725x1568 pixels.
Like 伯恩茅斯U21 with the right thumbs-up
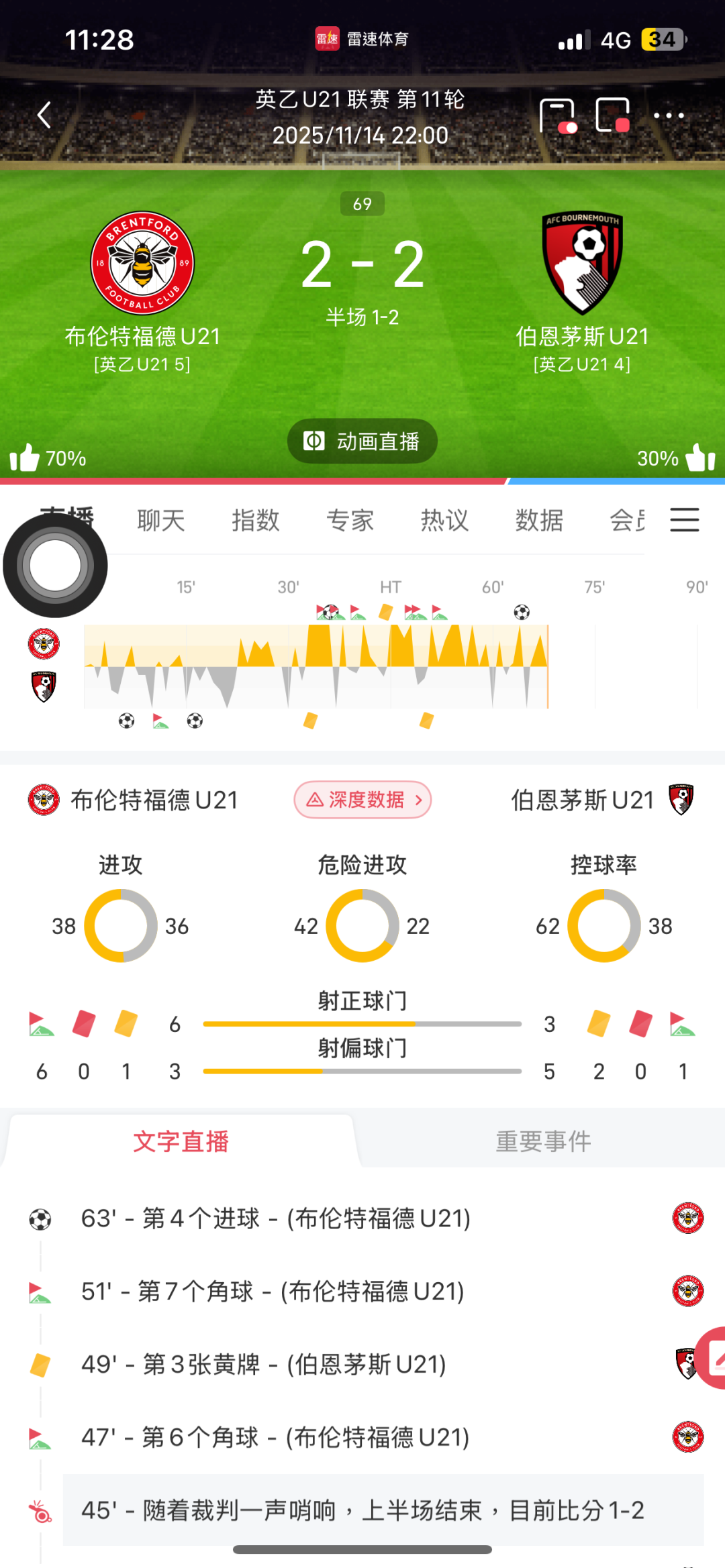pos(700,458)
